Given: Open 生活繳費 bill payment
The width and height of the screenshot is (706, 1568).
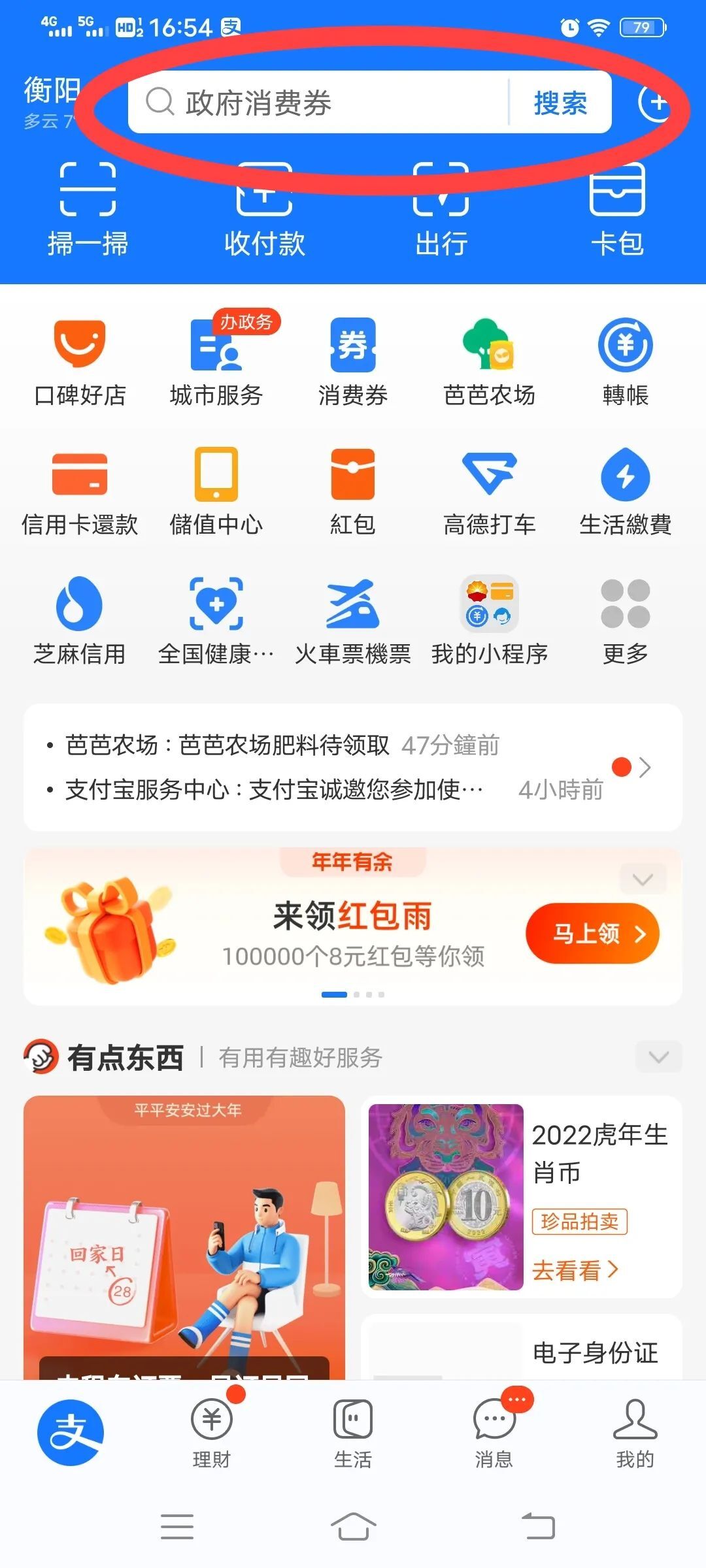Looking at the screenshot, I should point(625,490).
